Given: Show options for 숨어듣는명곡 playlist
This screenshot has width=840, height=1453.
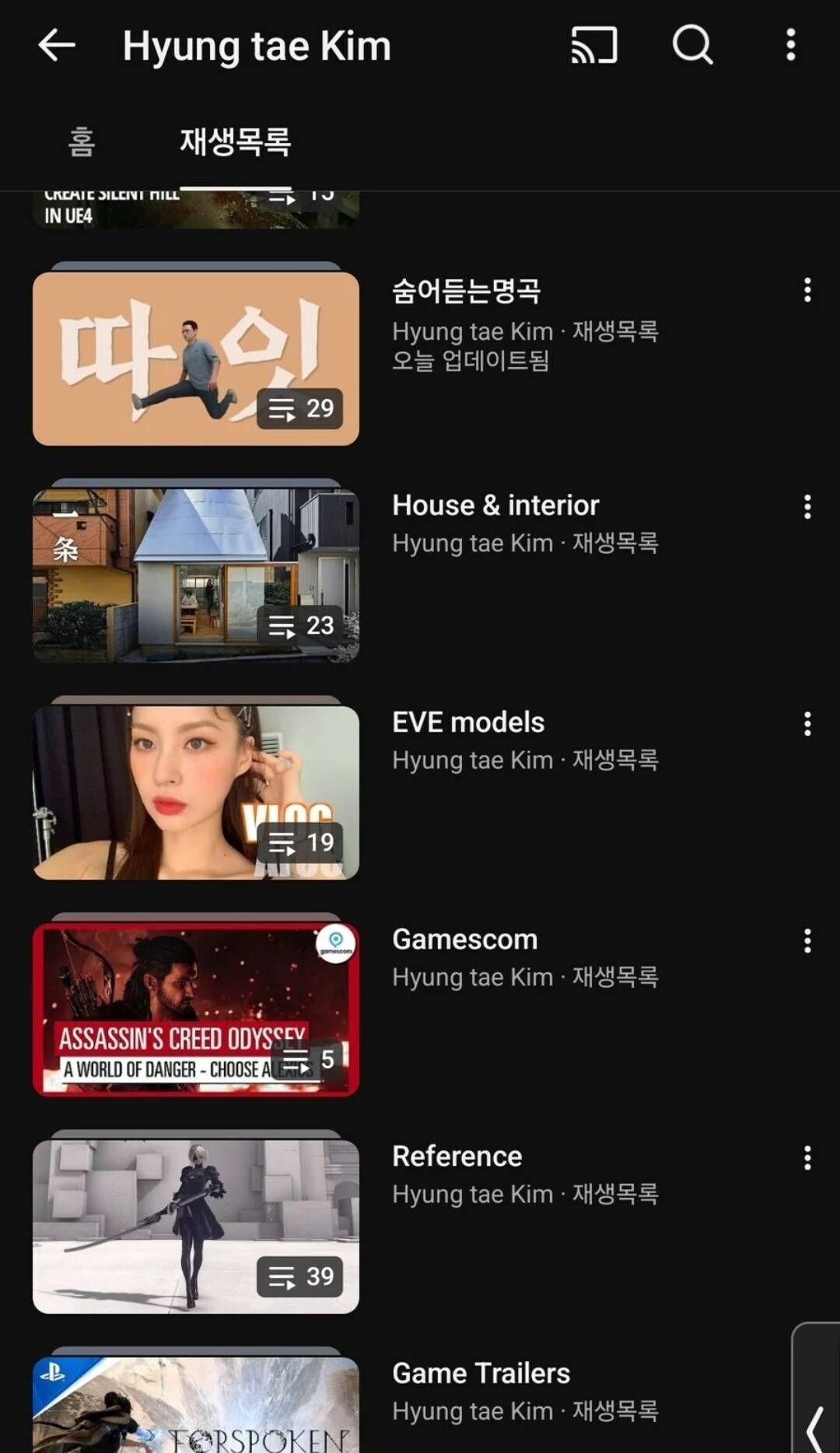Looking at the screenshot, I should (x=807, y=290).
